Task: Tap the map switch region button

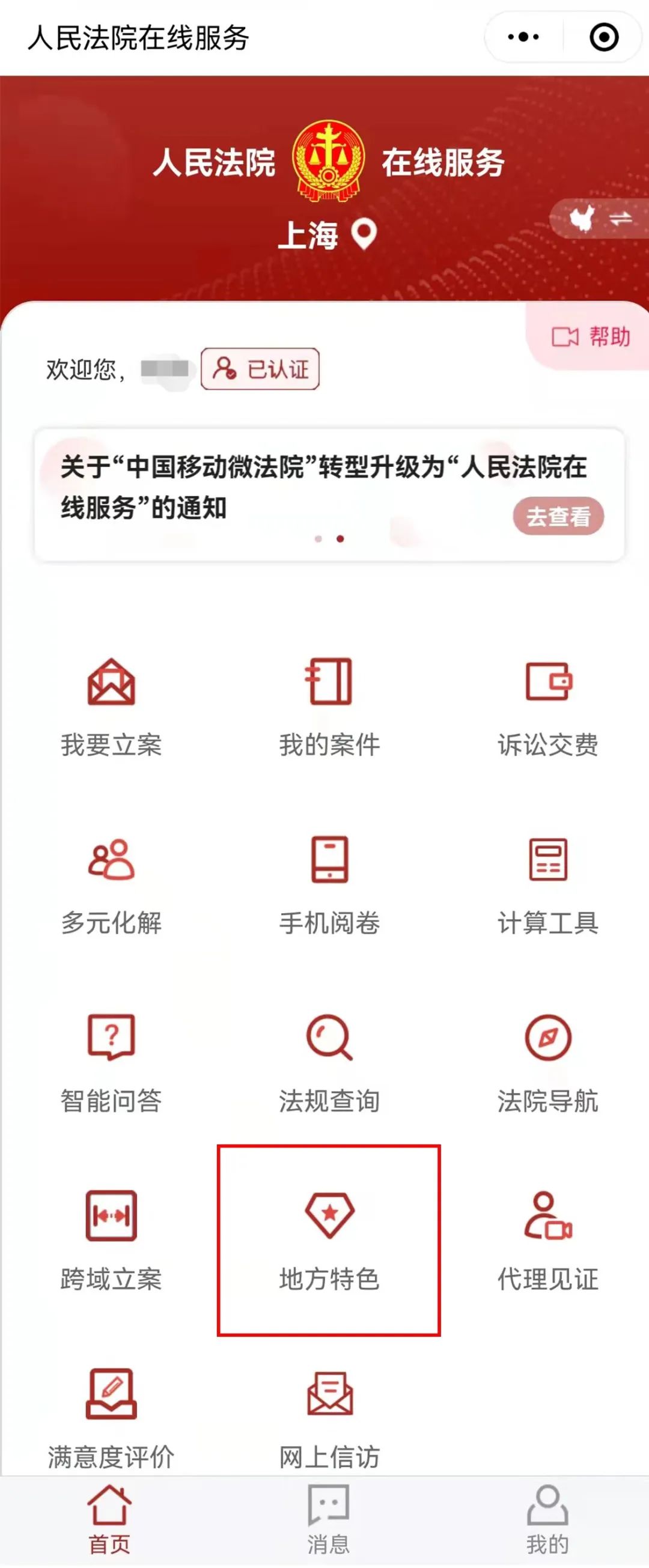Action: coord(600,219)
